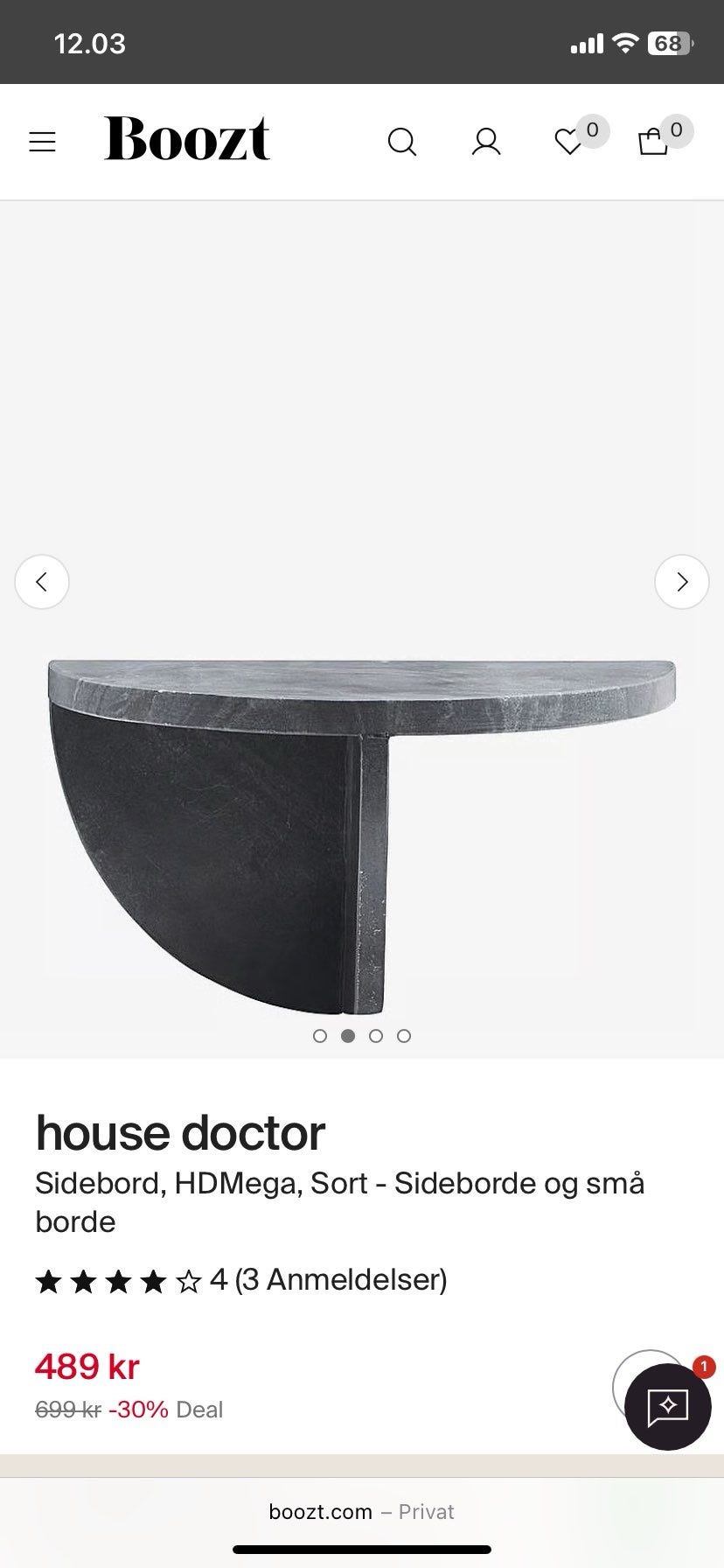Show the previous product image
Screen dimensions: 724x1568
tap(42, 582)
